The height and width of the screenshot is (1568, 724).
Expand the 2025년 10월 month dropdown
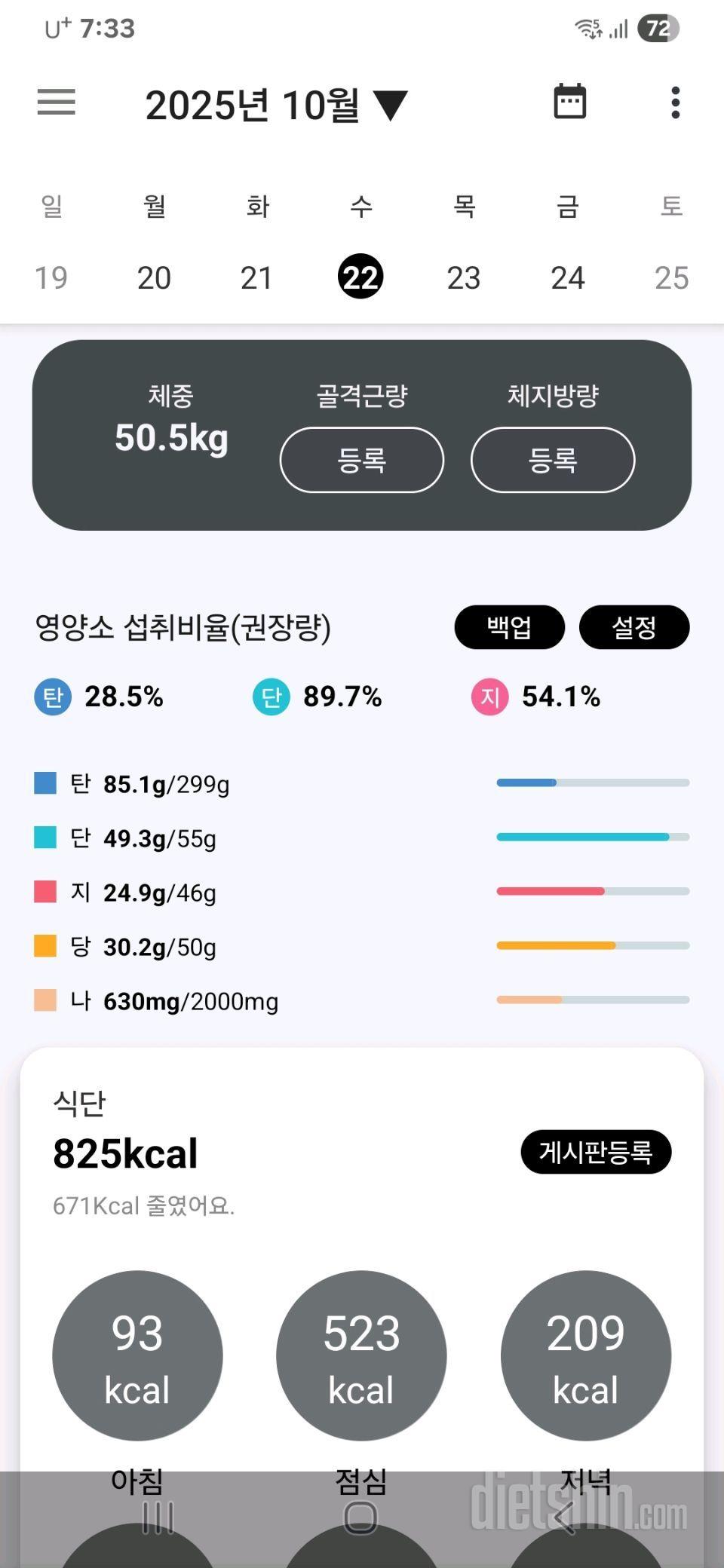pos(276,105)
